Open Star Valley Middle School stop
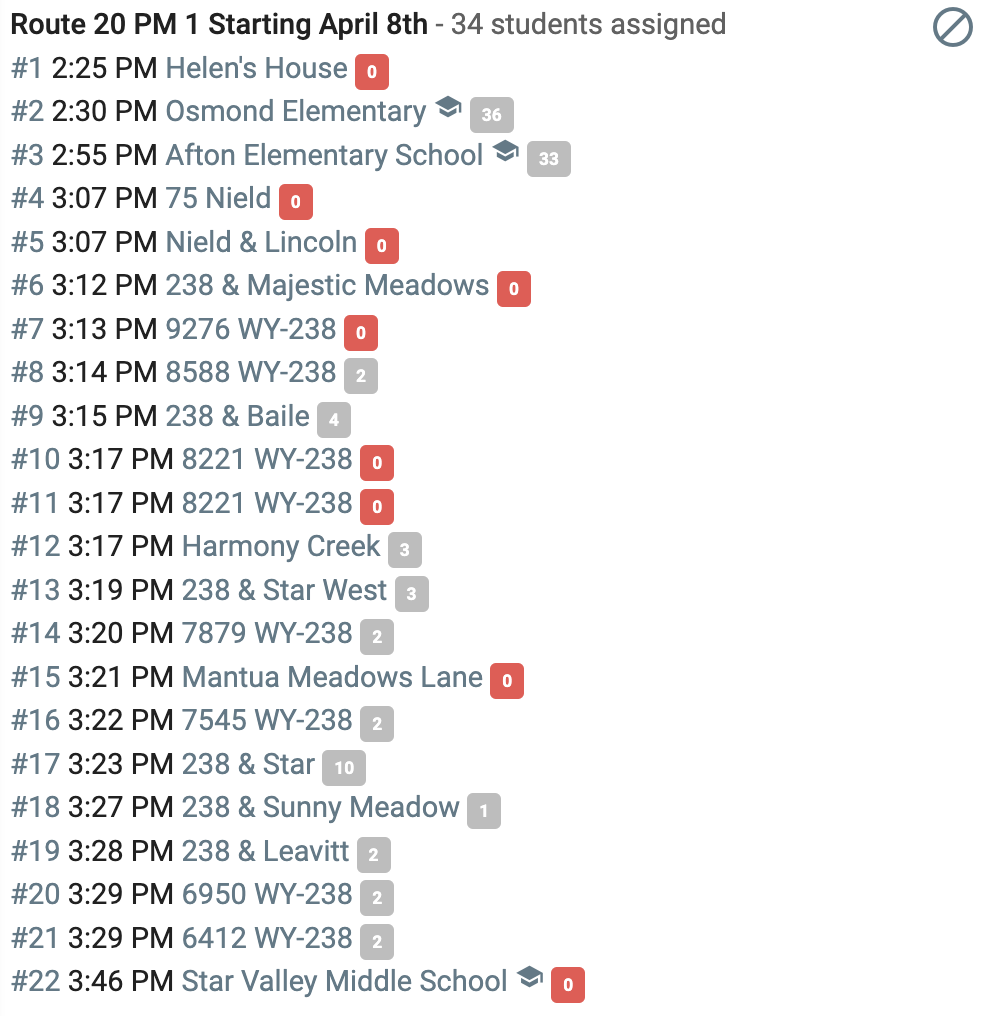Image resolution: width=984 pixels, height=1016 pixels. pyautogui.click(x=345, y=982)
